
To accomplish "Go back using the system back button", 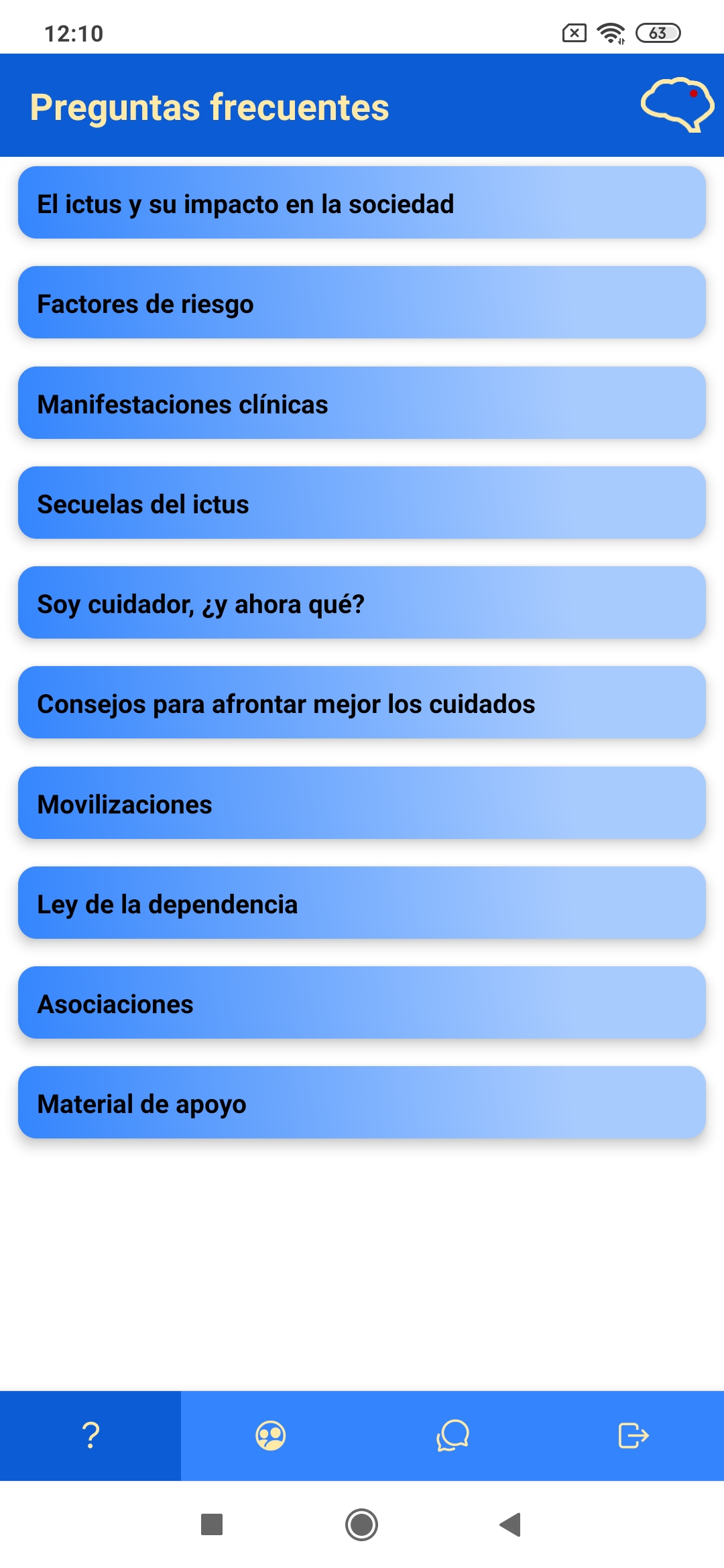I will 511,1524.
